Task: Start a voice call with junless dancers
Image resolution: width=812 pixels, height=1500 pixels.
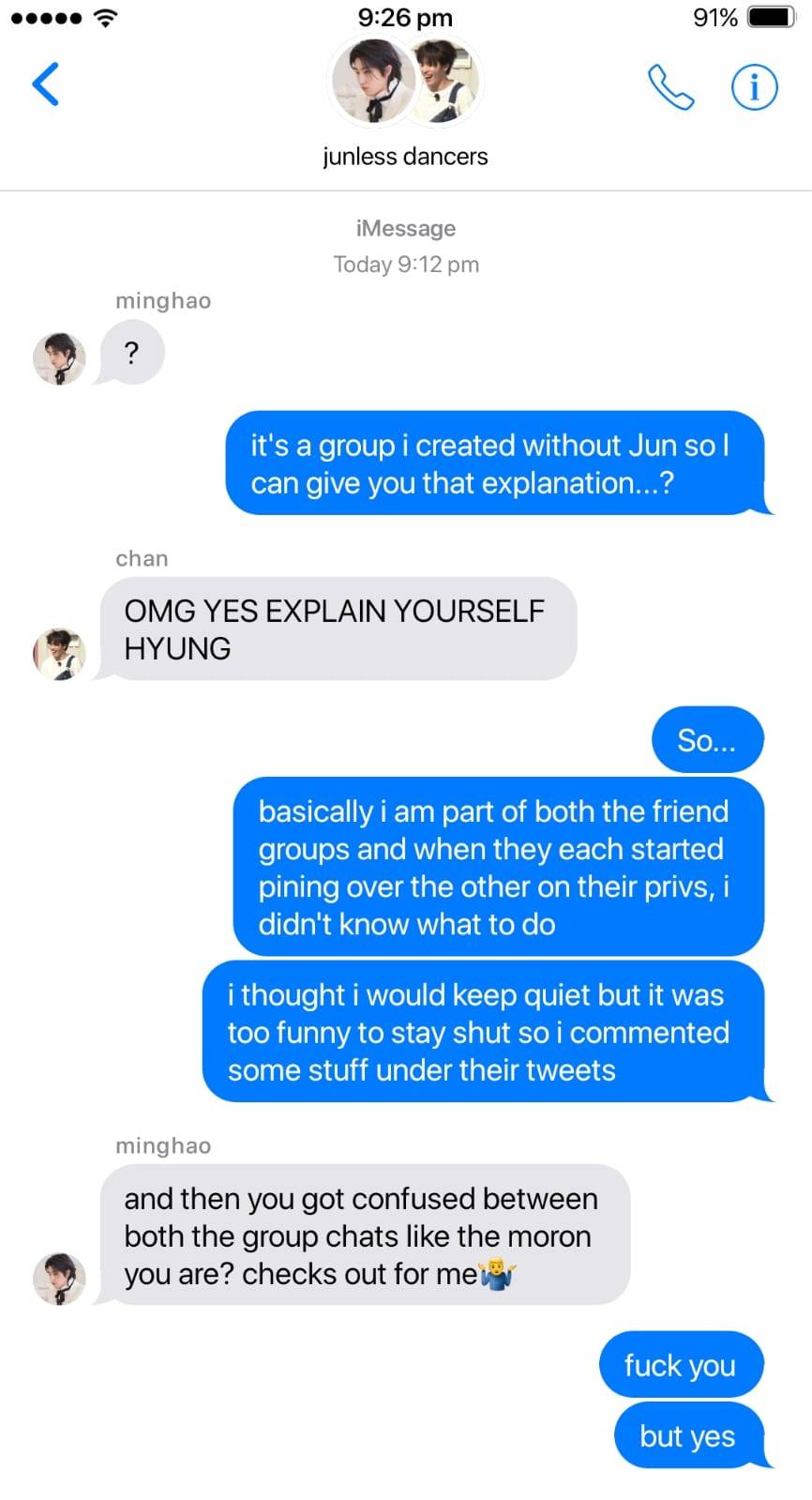Action: pos(670,87)
